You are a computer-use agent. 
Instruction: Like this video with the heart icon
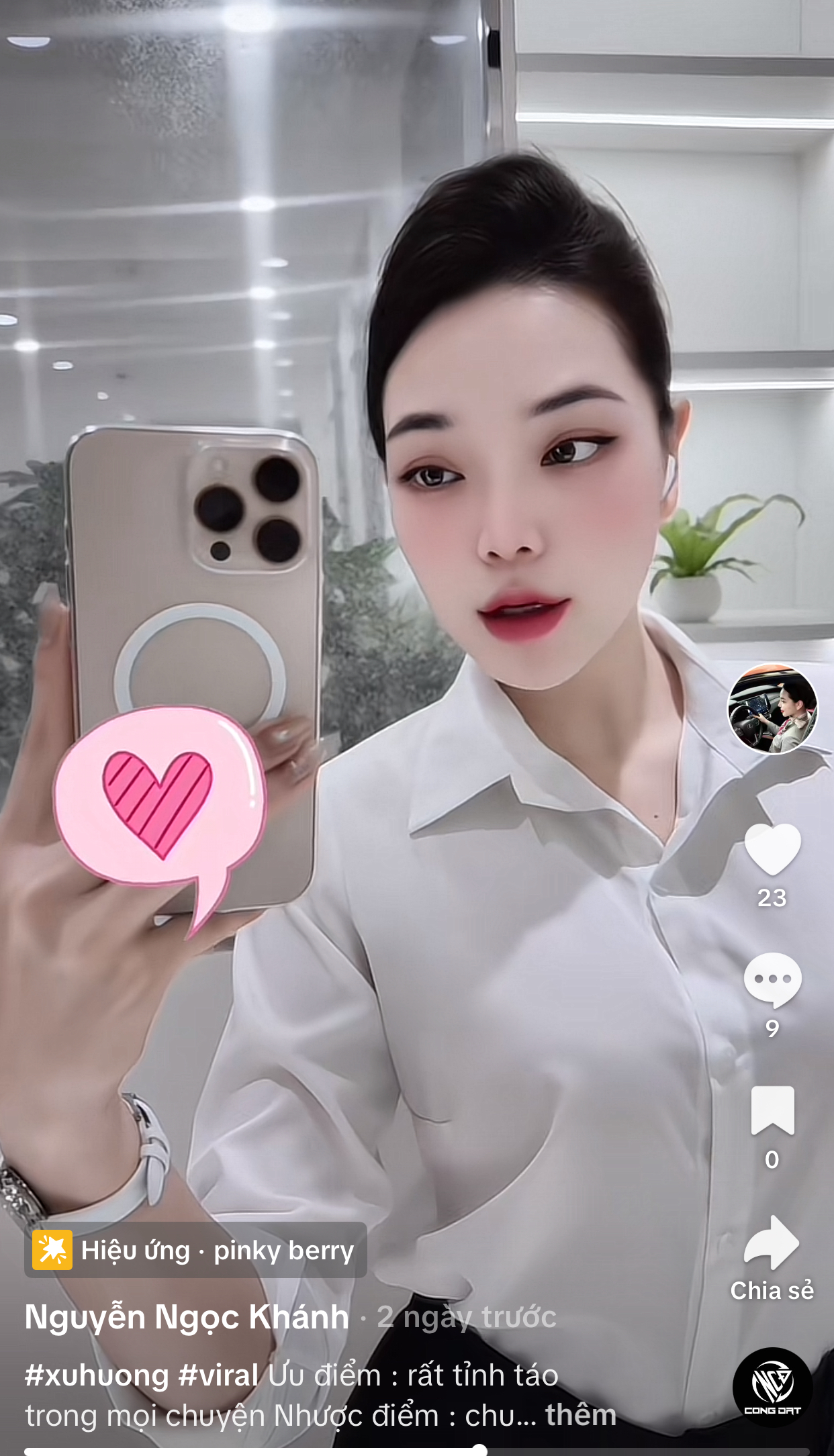[x=772, y=850]
